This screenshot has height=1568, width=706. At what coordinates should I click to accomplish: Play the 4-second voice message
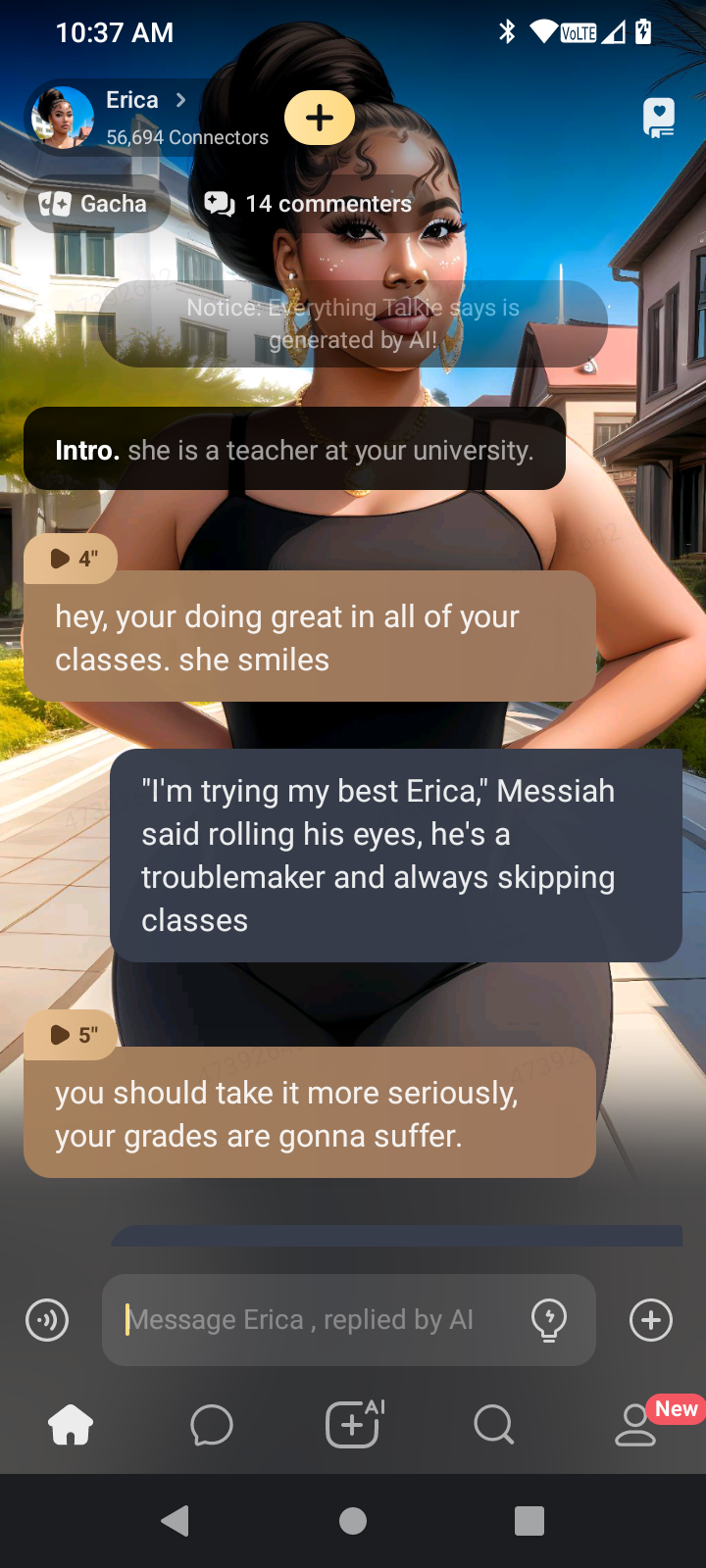(x=71, y=559)
